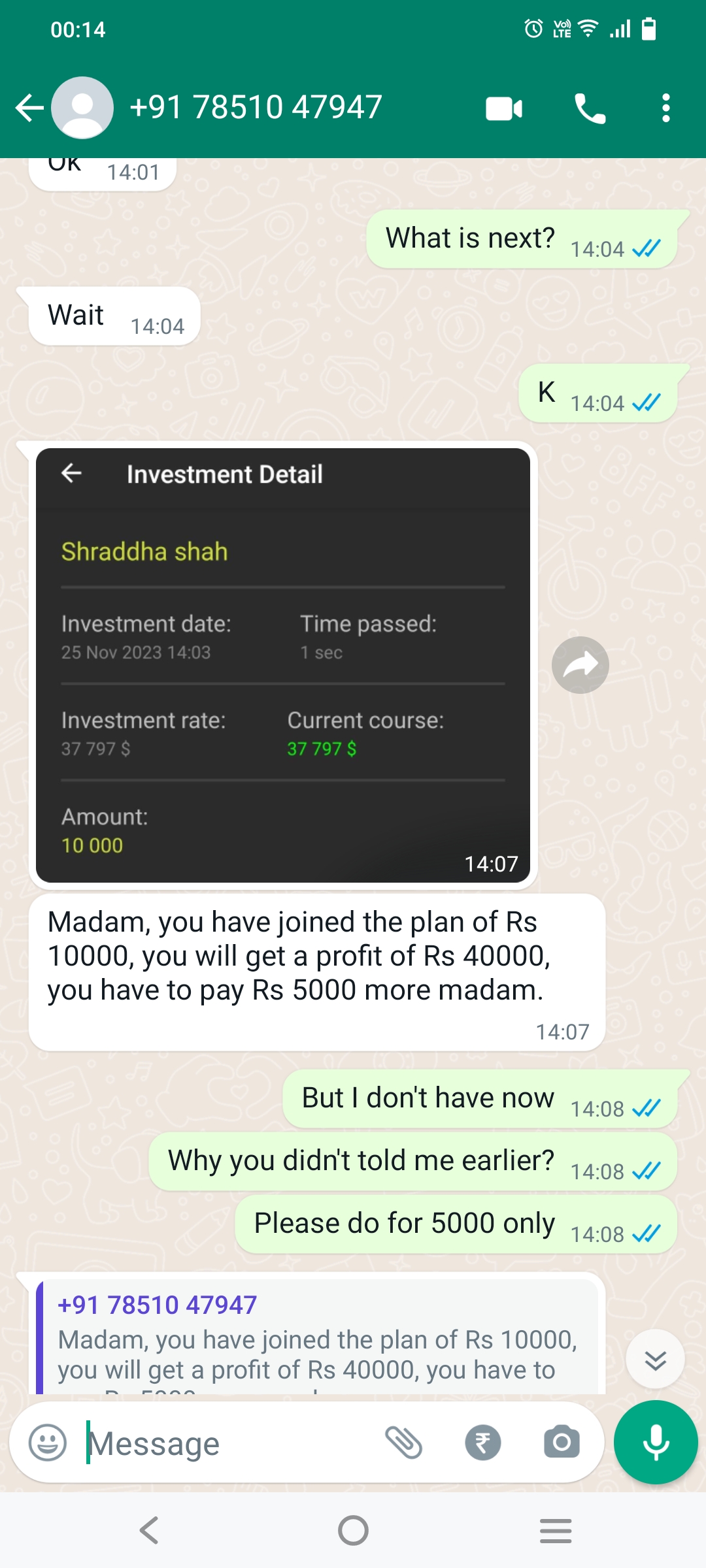Go to the home screen
The image size is (706, 1568).
click(x=353, y=1530)
